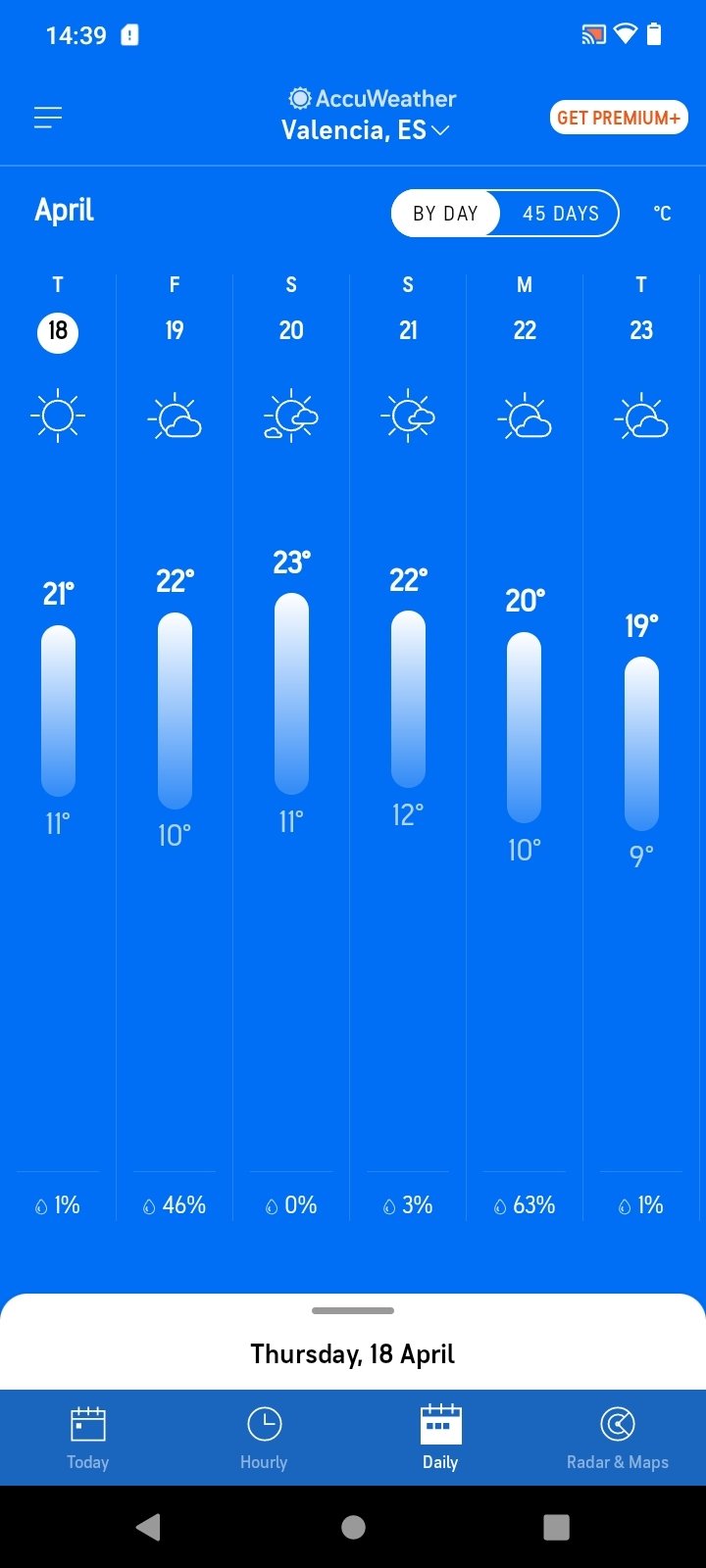The width and height of the screenshot is (706, 1568).
Task: Switch to the Today tab
Action: pos(87,1438)
